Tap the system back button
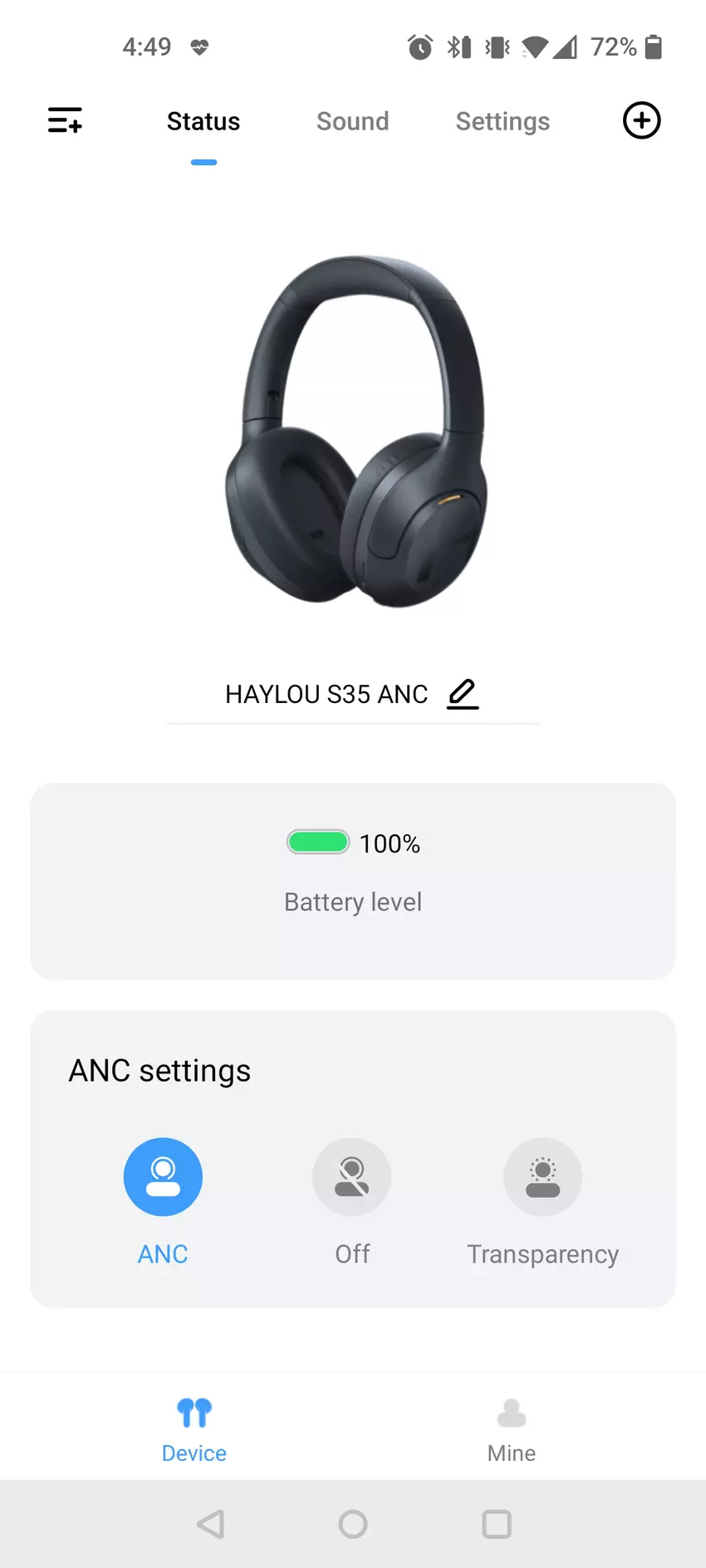706x1568 pixels. [x=211, y=1524]
